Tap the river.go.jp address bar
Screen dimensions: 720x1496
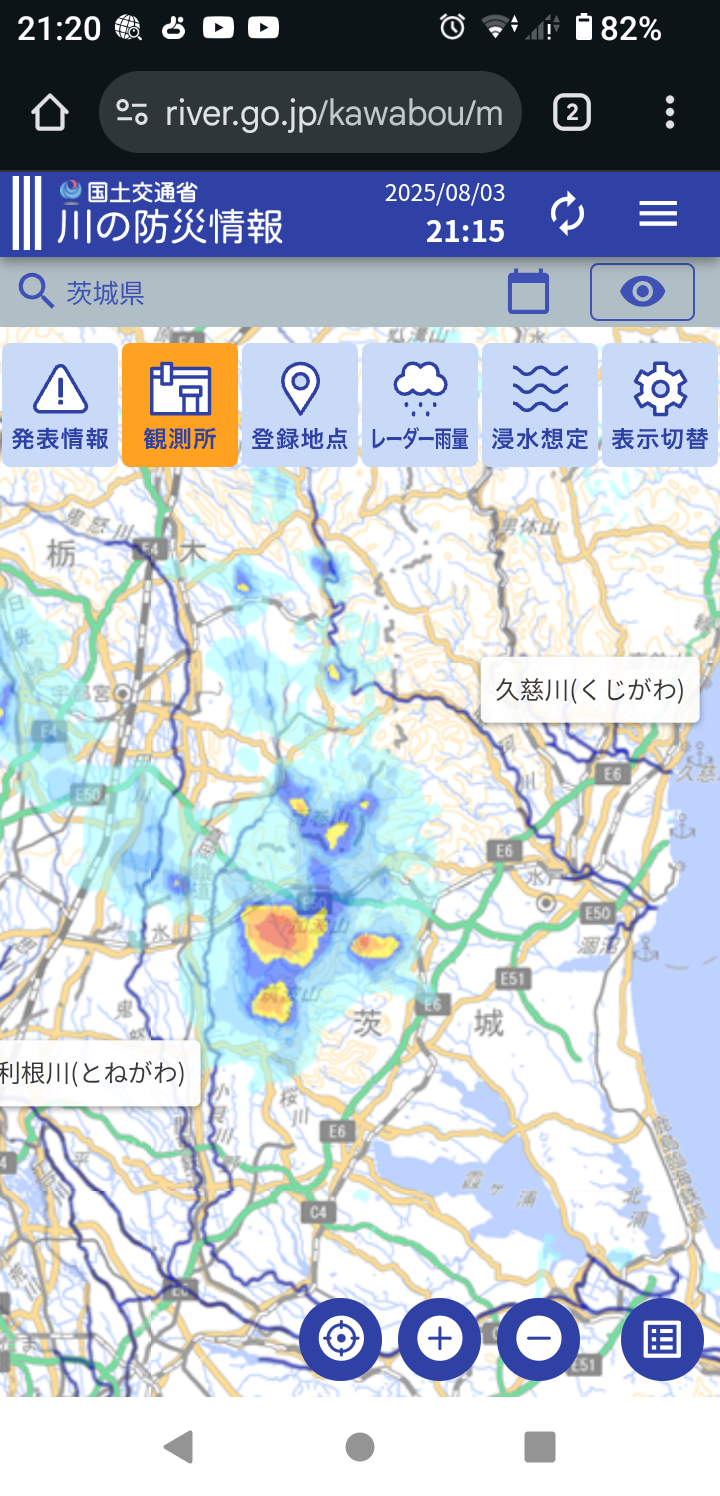click(311, 113)
